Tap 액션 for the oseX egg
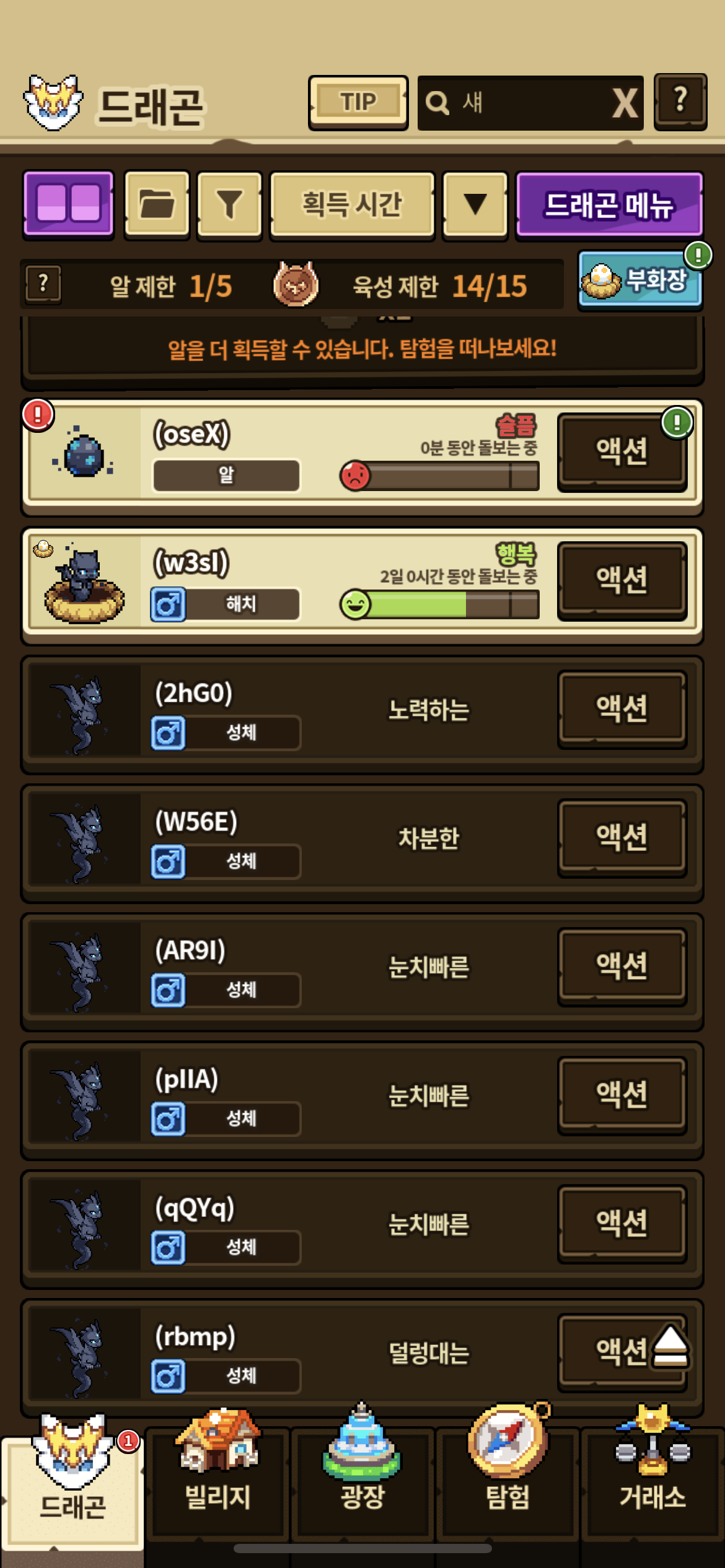Screen dimensions: 725x1568 [622, 451]
